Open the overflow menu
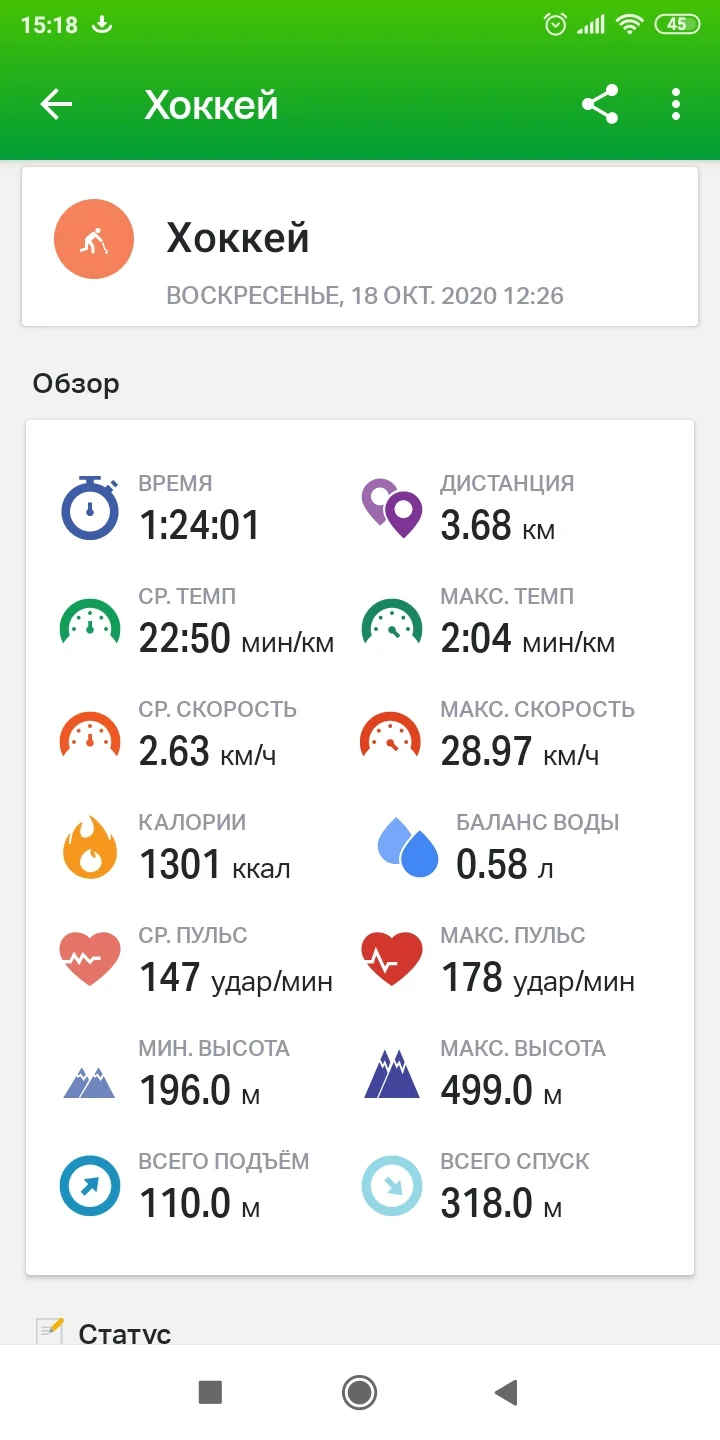This screenshot has width=720, height=1440. click(675, 104)
